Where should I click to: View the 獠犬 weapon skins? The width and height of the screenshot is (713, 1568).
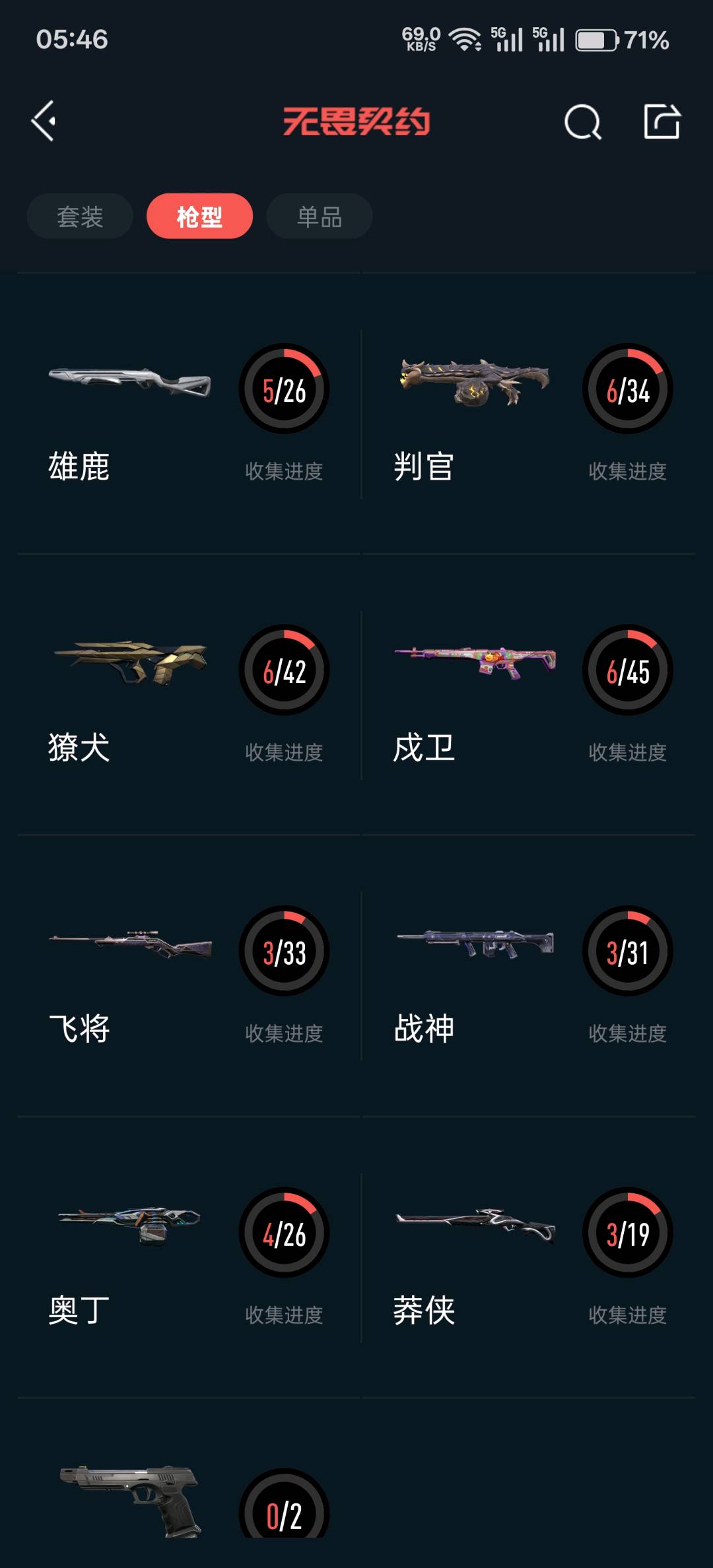point(189,696)
